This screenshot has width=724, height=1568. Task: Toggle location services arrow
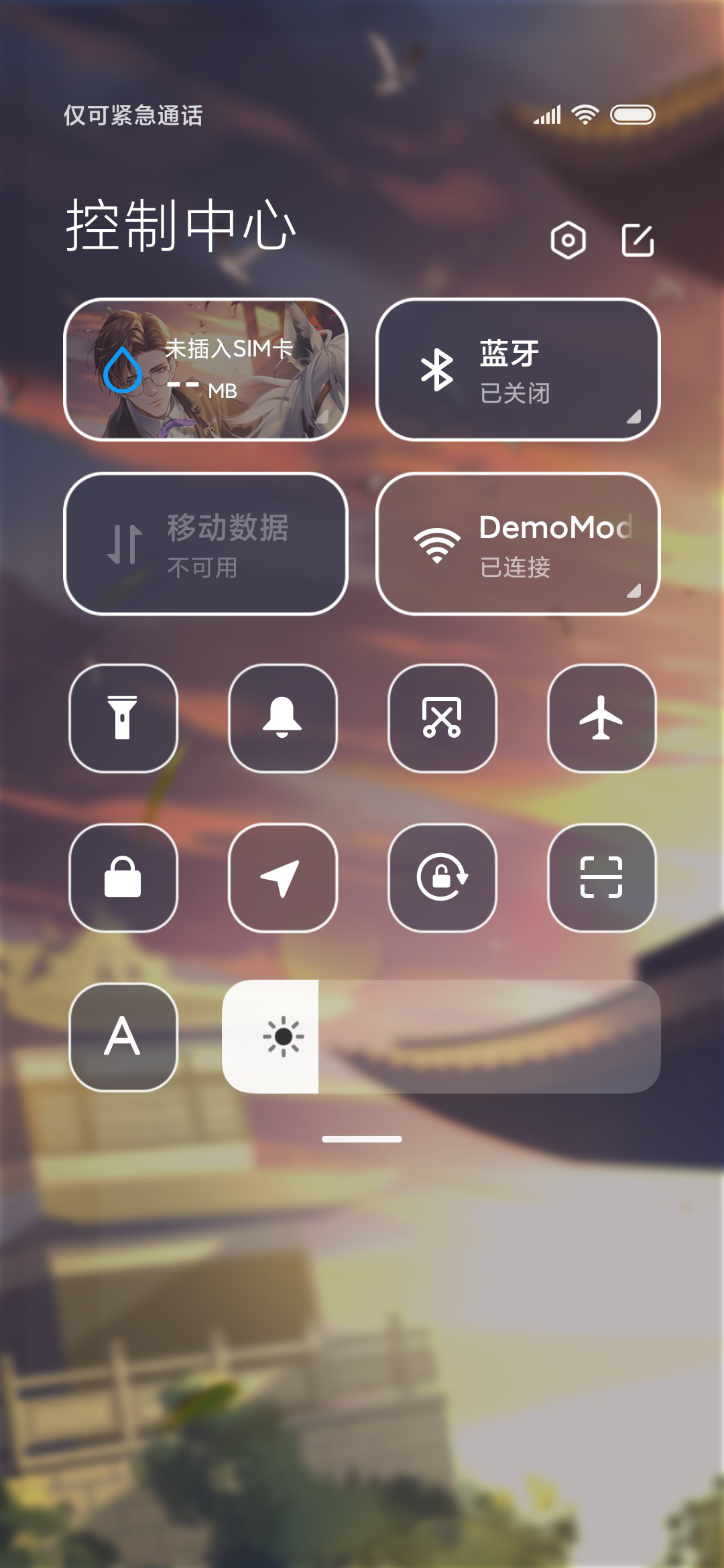(283, 877)
